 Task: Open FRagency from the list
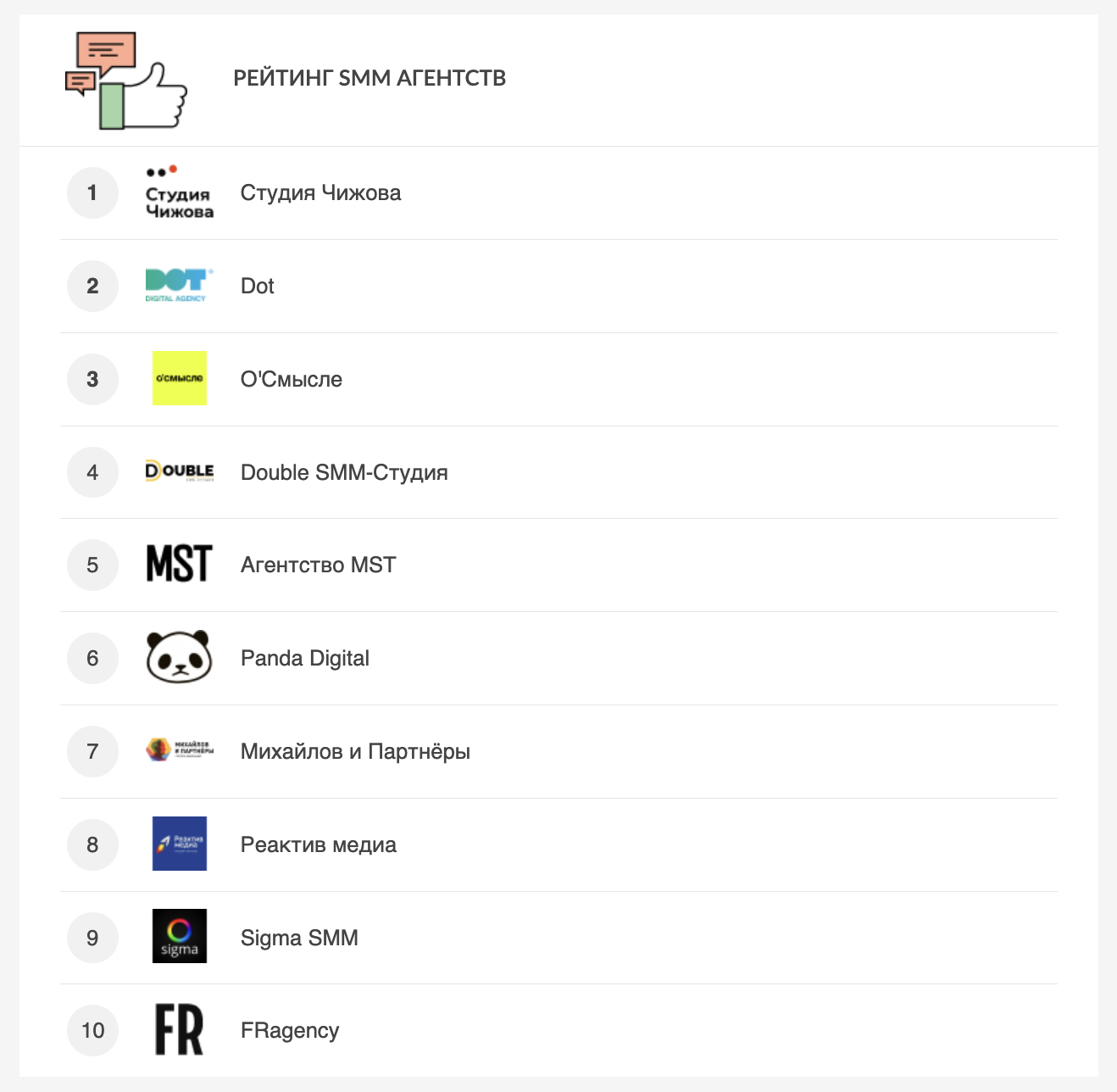coord(289,1031)
